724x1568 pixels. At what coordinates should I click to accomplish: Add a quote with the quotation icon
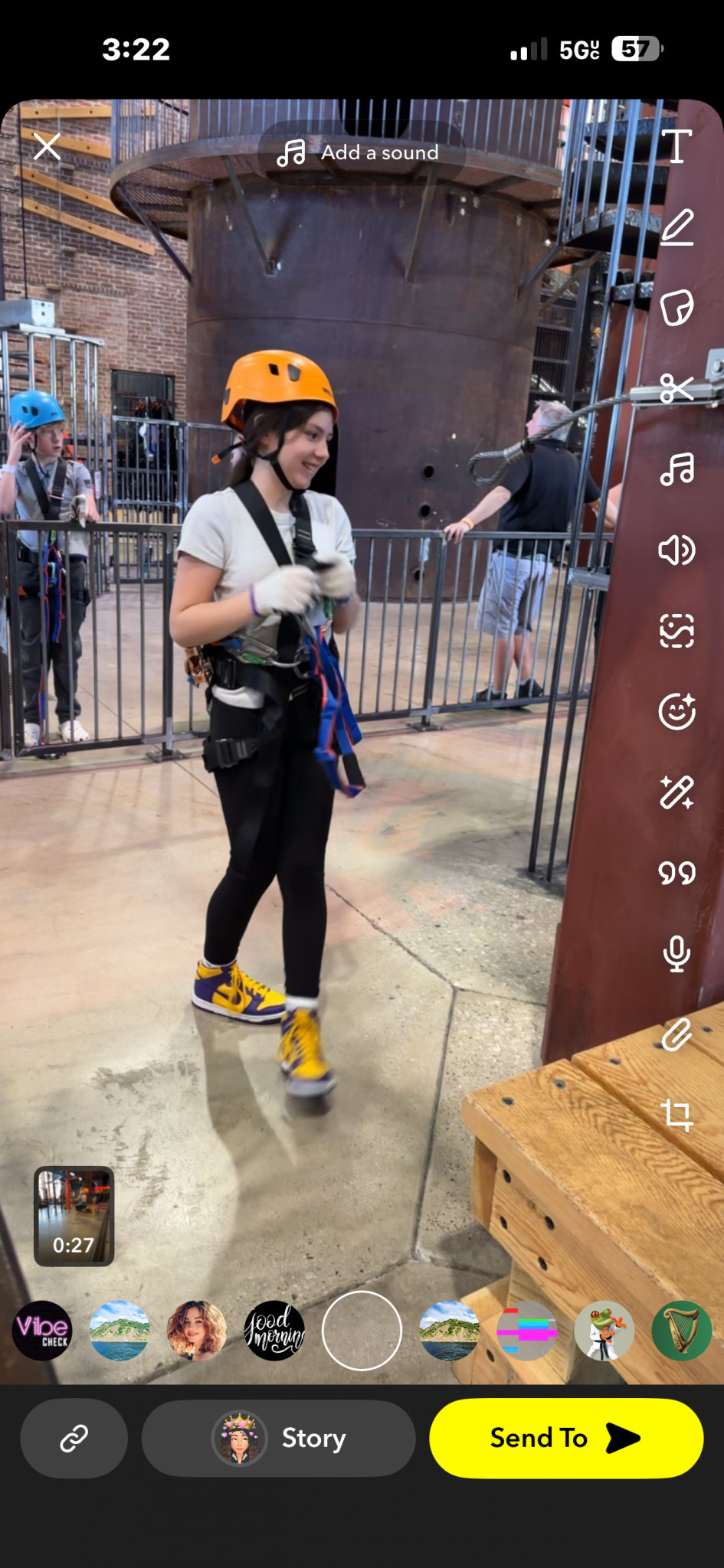pyautogui.click(x=676, y=873)
